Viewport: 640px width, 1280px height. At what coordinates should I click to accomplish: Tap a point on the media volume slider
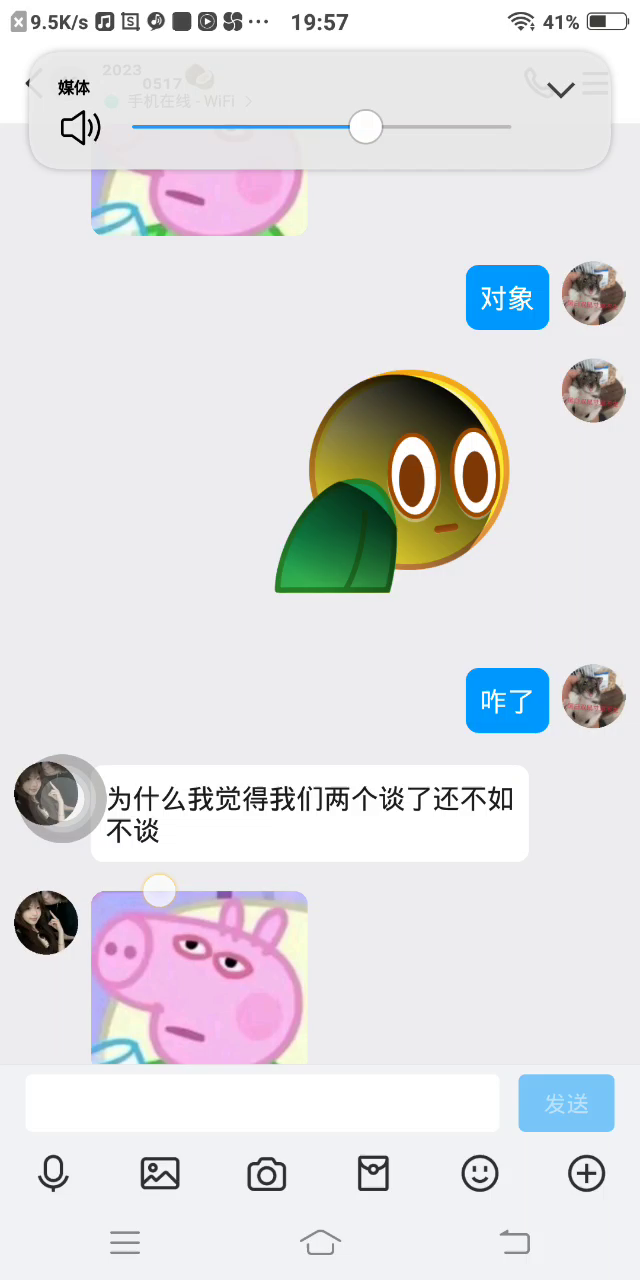tap(250, 127)
